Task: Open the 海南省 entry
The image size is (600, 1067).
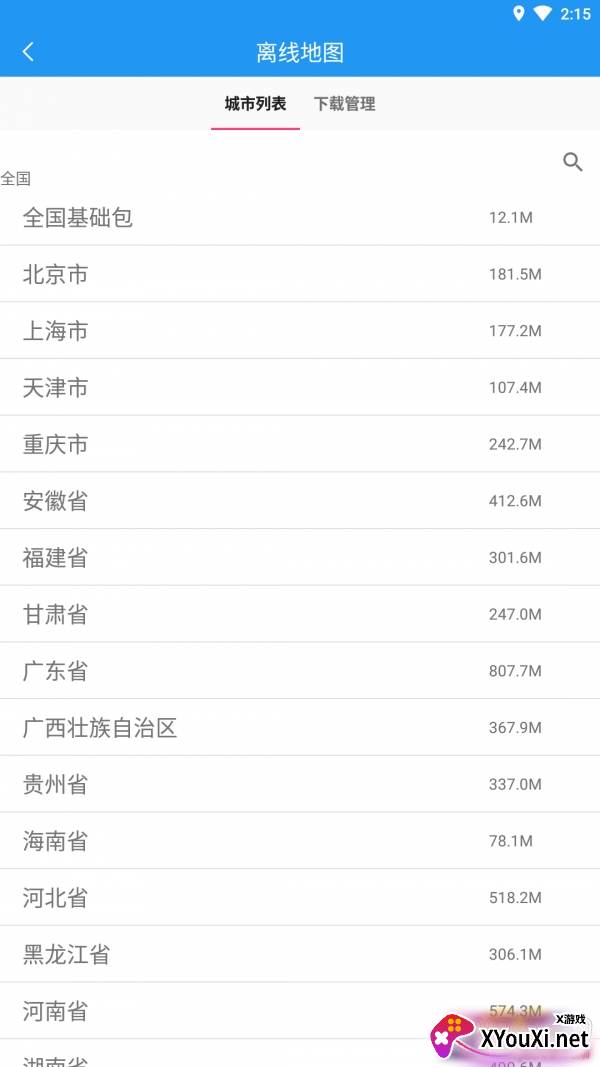Action: [300, 840]
